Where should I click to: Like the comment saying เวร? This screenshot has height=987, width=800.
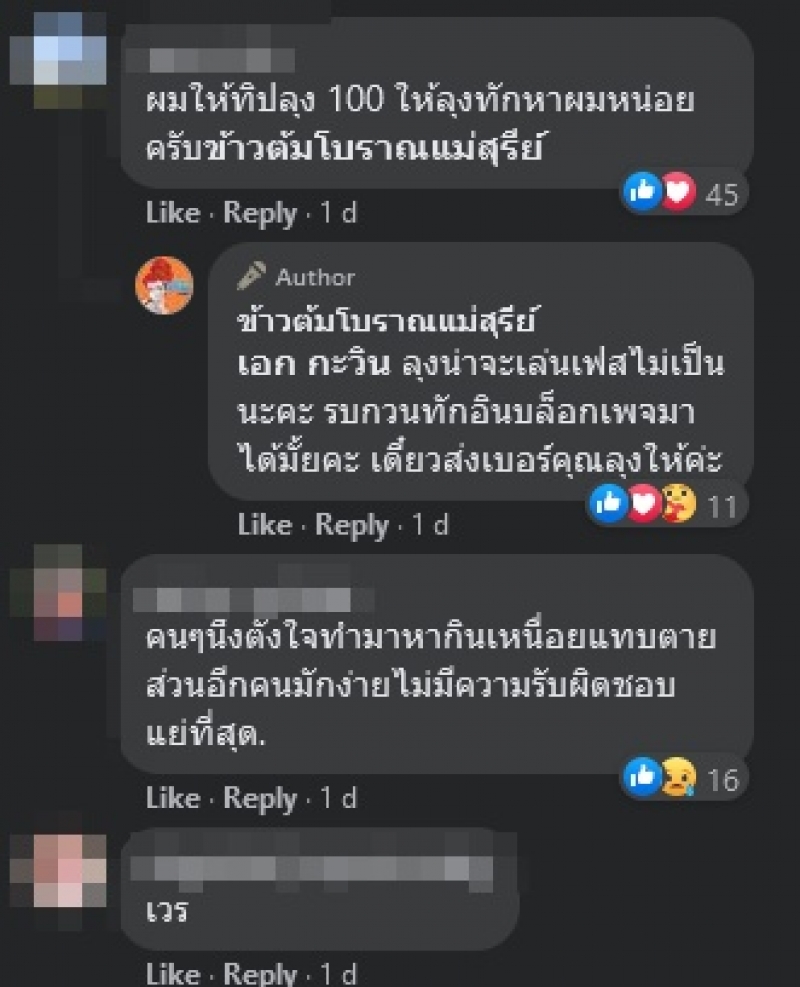172,973
